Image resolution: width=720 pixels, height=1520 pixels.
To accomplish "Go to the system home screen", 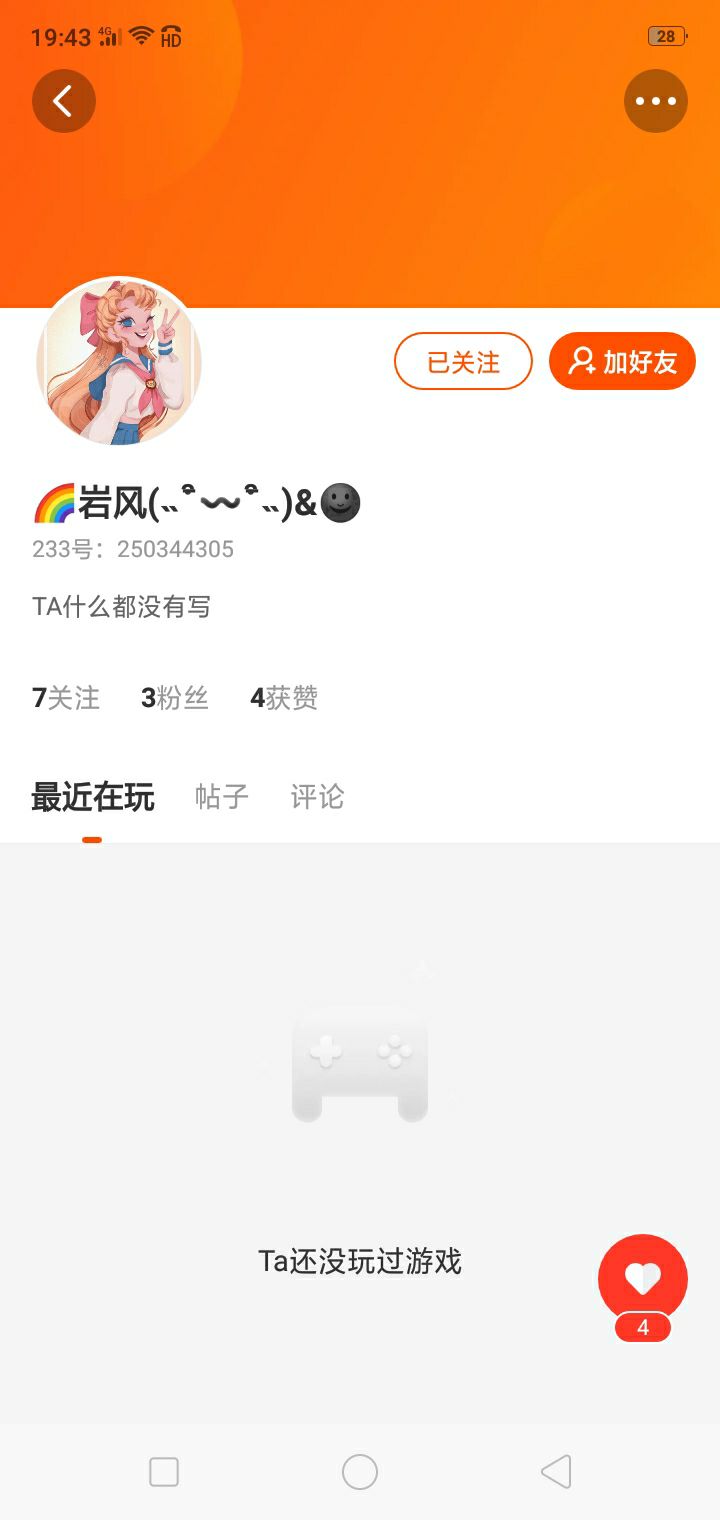I will (x=360, y=1472).
